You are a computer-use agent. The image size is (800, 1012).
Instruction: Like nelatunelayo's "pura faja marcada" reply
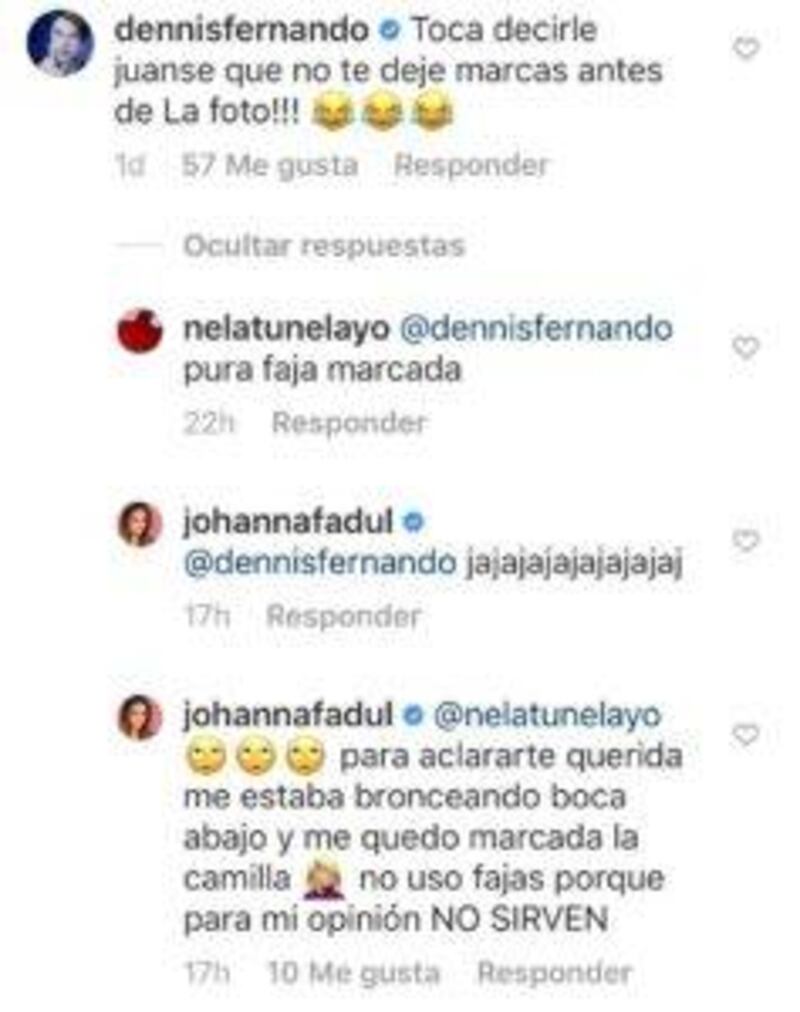click(x=746, y=348)
